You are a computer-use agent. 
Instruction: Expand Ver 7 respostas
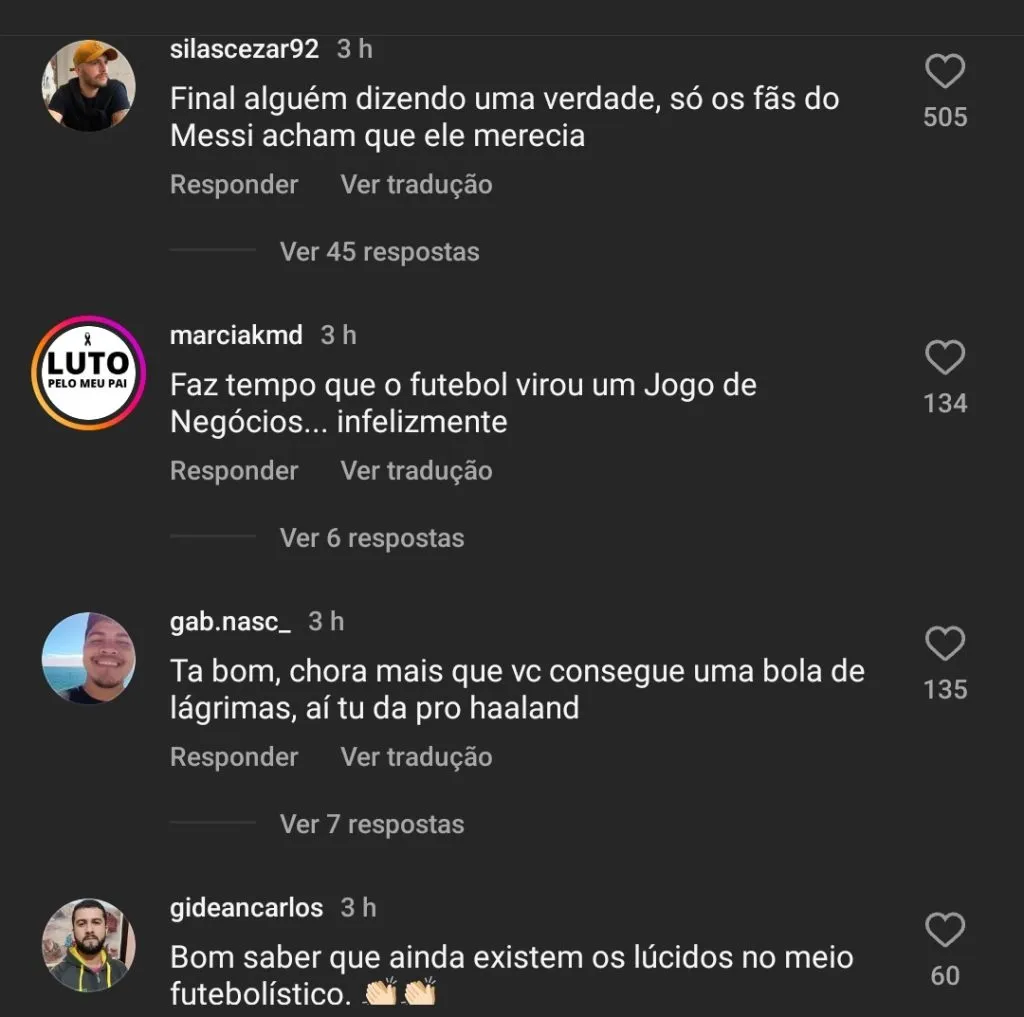pos(372,824)
